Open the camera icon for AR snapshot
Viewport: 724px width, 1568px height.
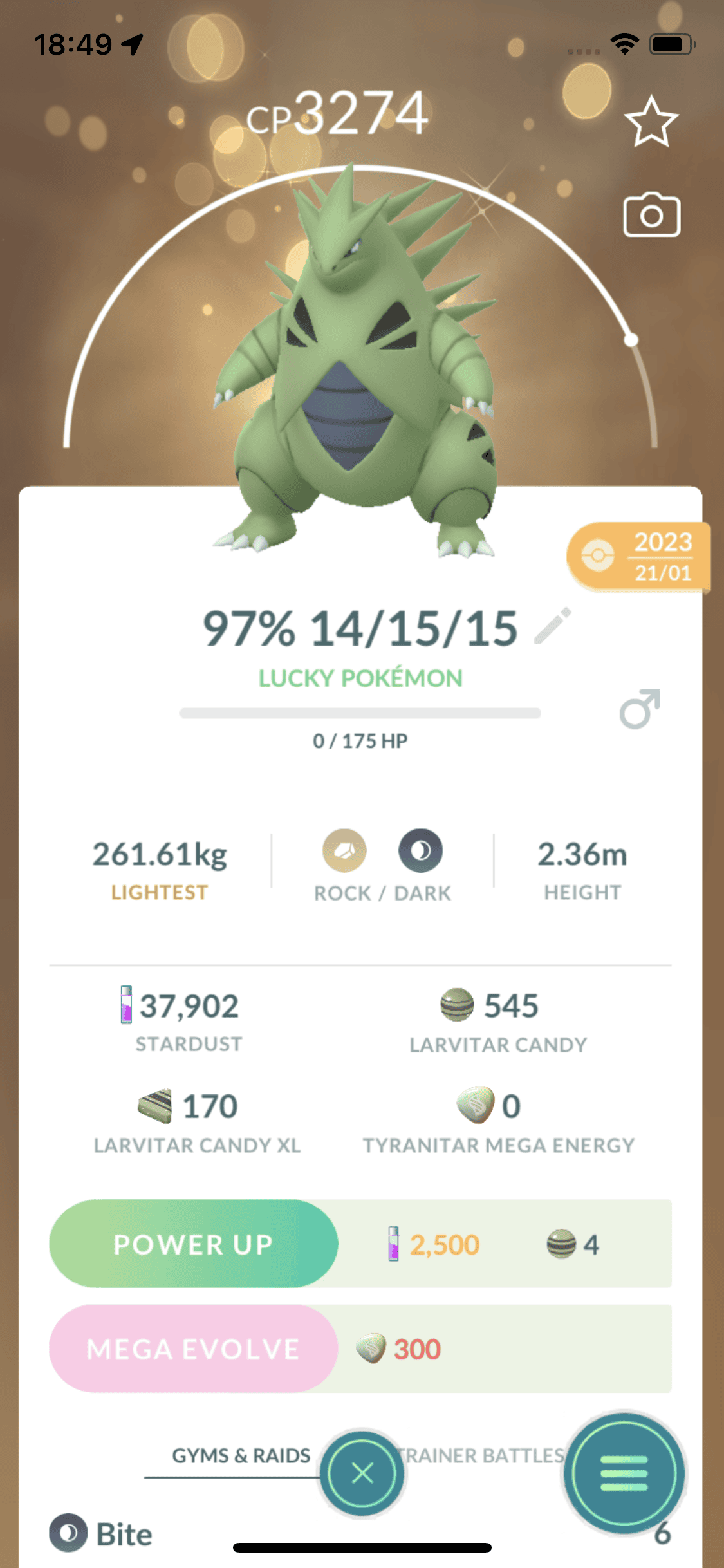tap(651, 215)
